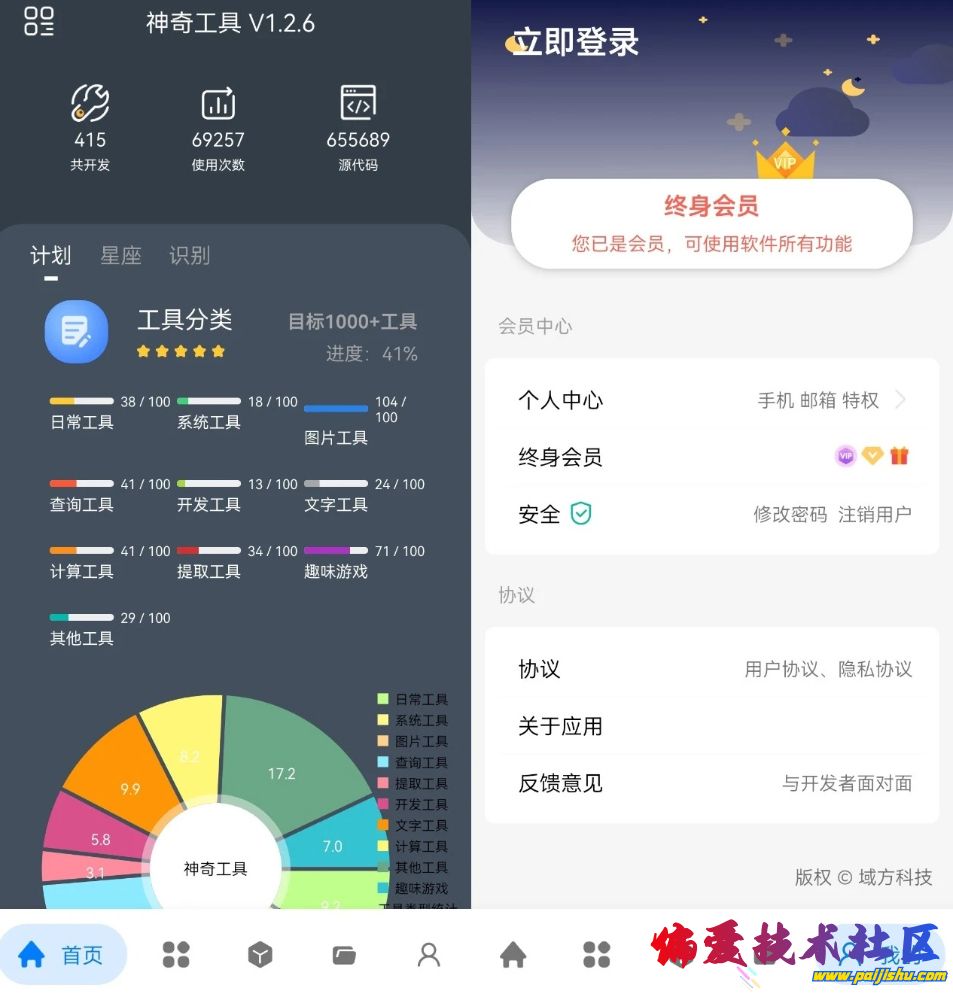This screenshot has width=953, height=1000.
Task: Tap 立即登录 to sign in
Action: tap(574, 42)
